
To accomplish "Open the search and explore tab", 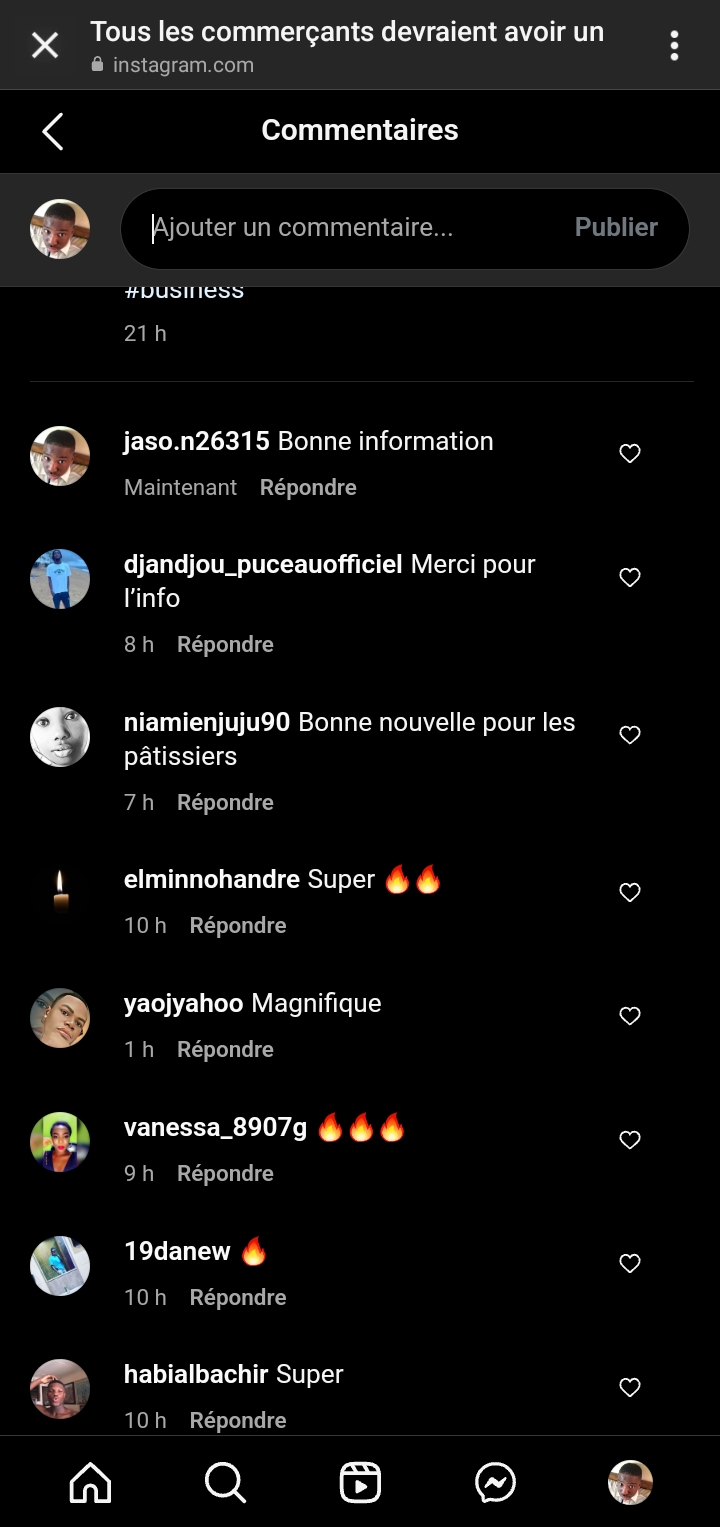I will [x=225, y=1482].
